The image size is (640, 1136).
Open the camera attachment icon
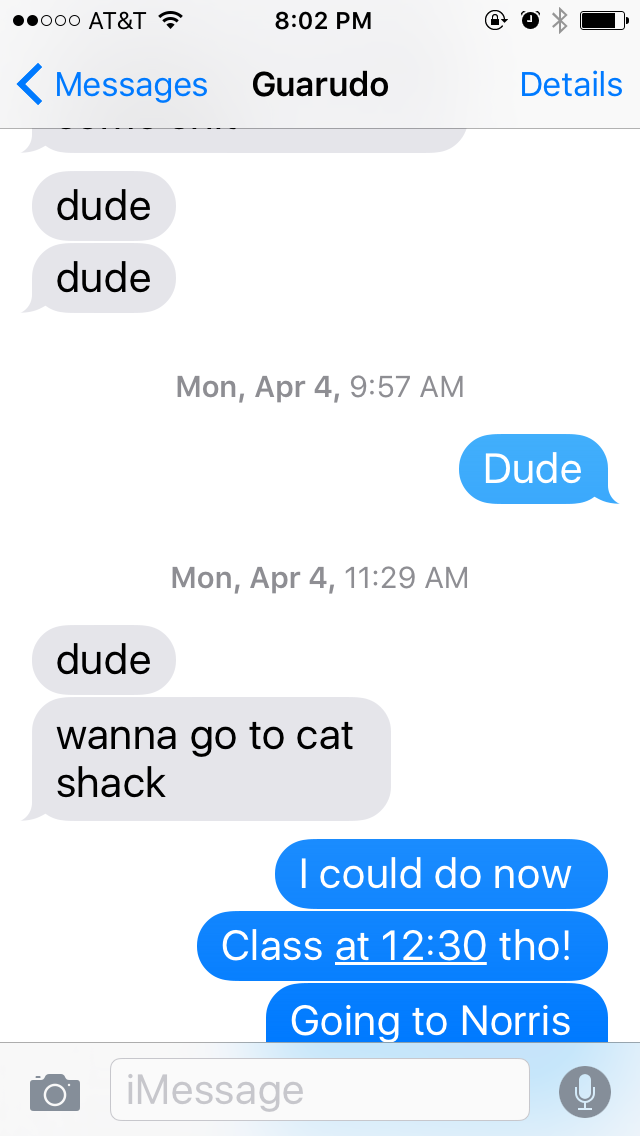tap(54, 1091)
